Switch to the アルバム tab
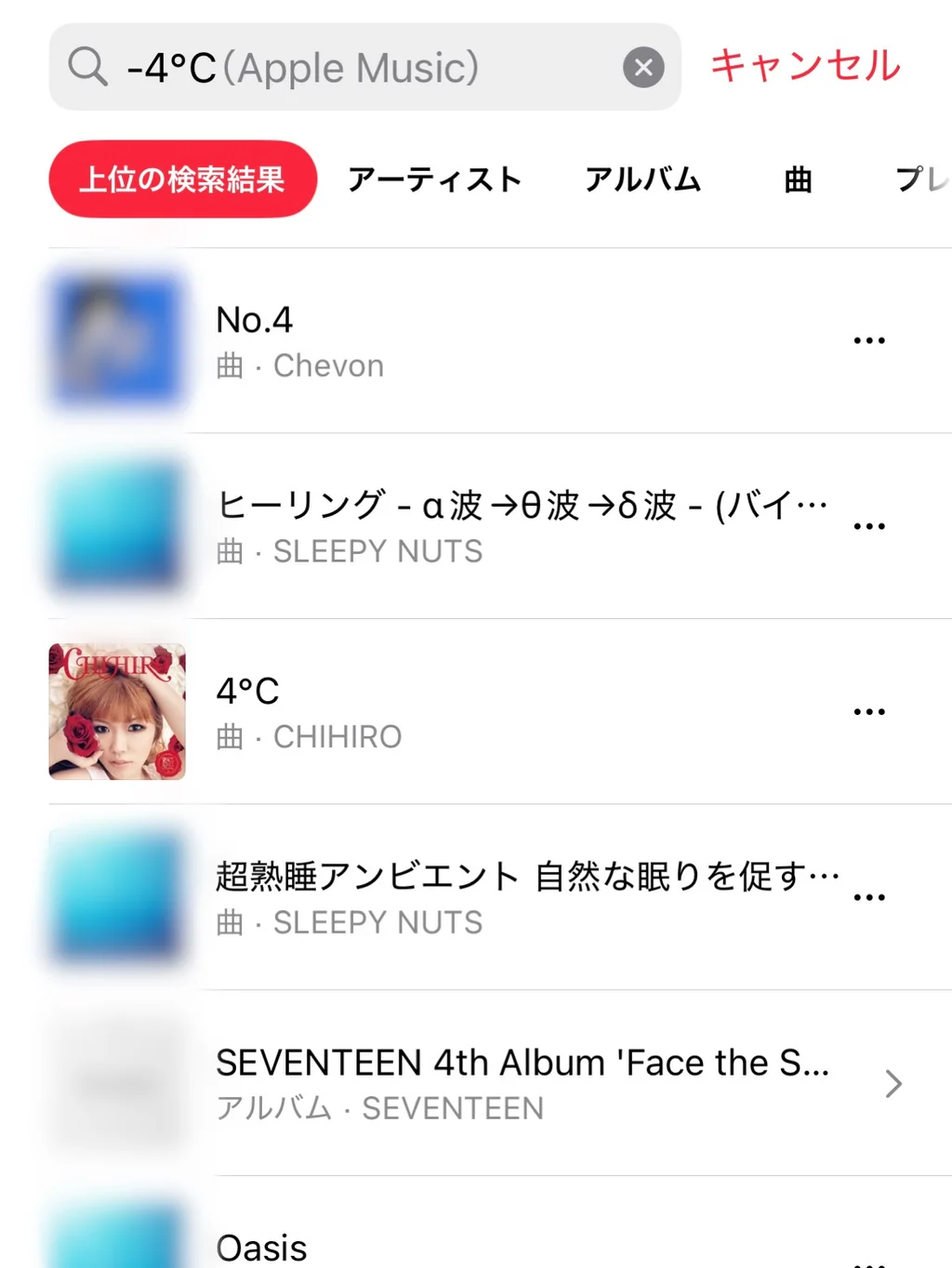Image resolution: width=952 pixels, height=1268 pixels. [x=642, y=179]
